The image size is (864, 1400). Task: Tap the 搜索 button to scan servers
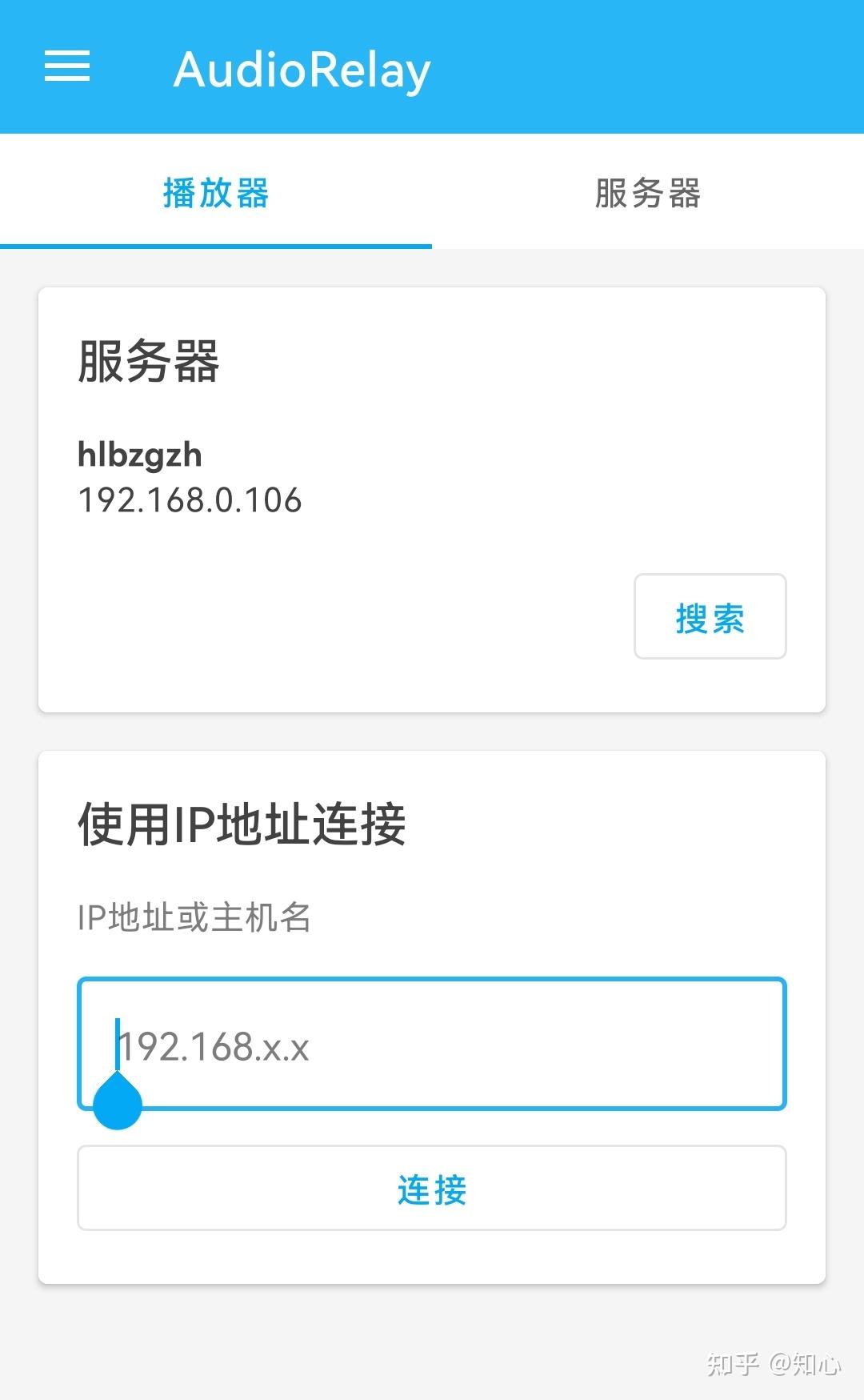point(709,618)
